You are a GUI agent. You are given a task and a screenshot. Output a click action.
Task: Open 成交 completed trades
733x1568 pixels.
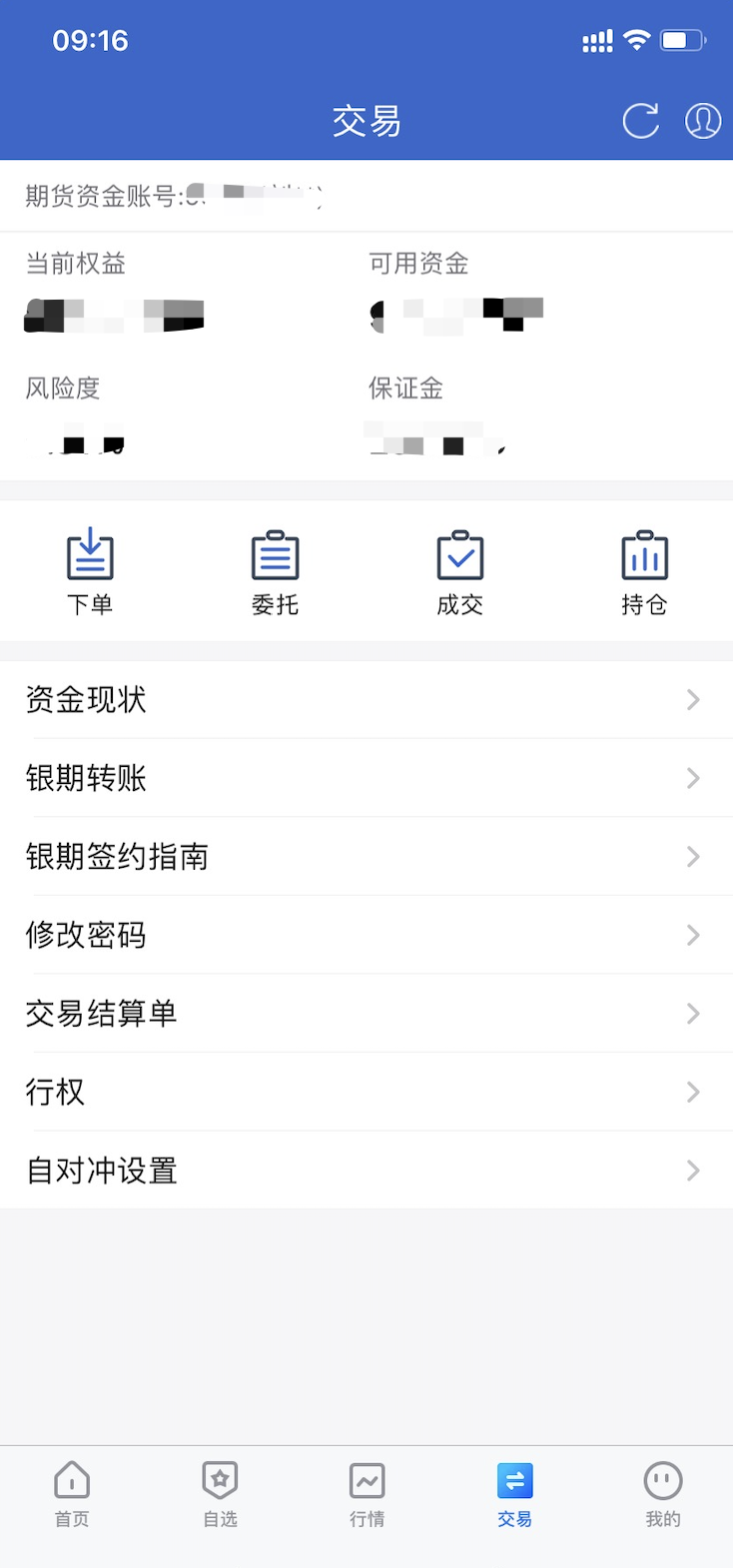(x=460, y=572)
